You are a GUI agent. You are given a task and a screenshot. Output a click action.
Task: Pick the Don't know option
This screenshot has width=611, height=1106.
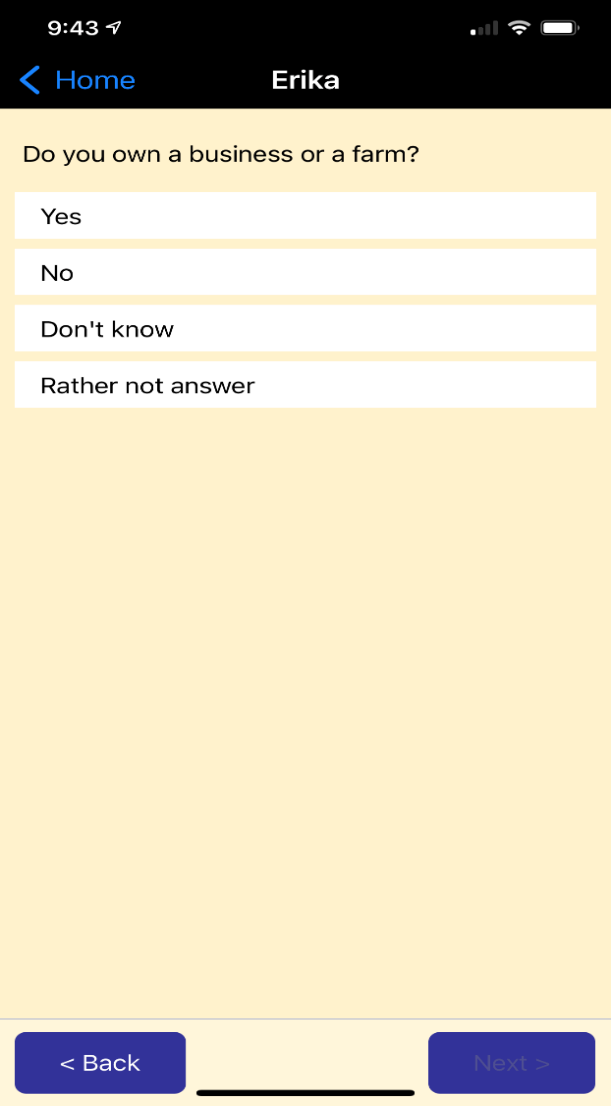pos(305,329)
